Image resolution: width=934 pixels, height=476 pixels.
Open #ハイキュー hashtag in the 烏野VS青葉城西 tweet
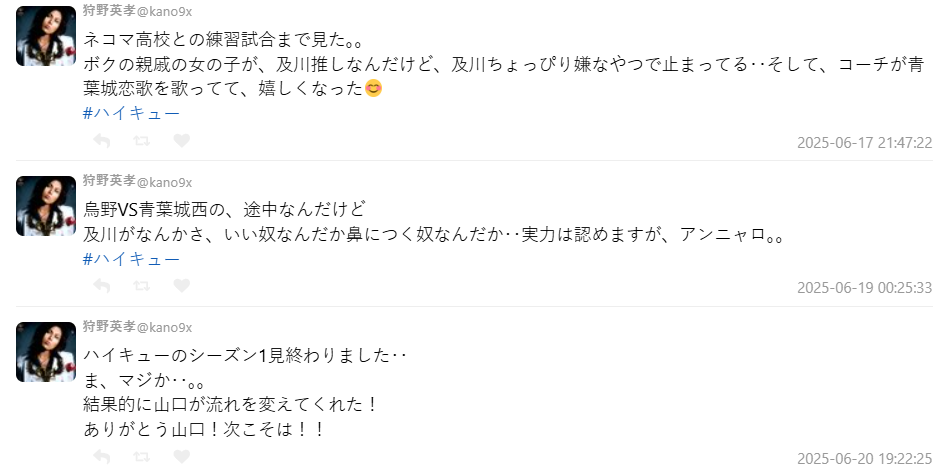pyautogui.click(x=131, y=260)
